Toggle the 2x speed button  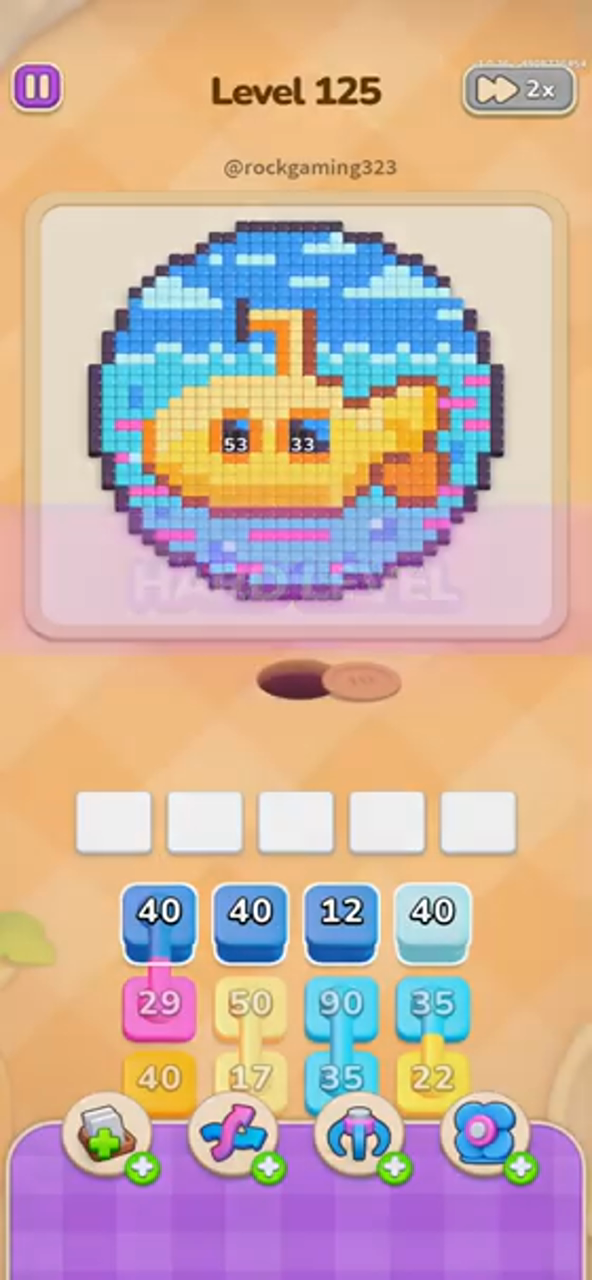click(519, 90)
